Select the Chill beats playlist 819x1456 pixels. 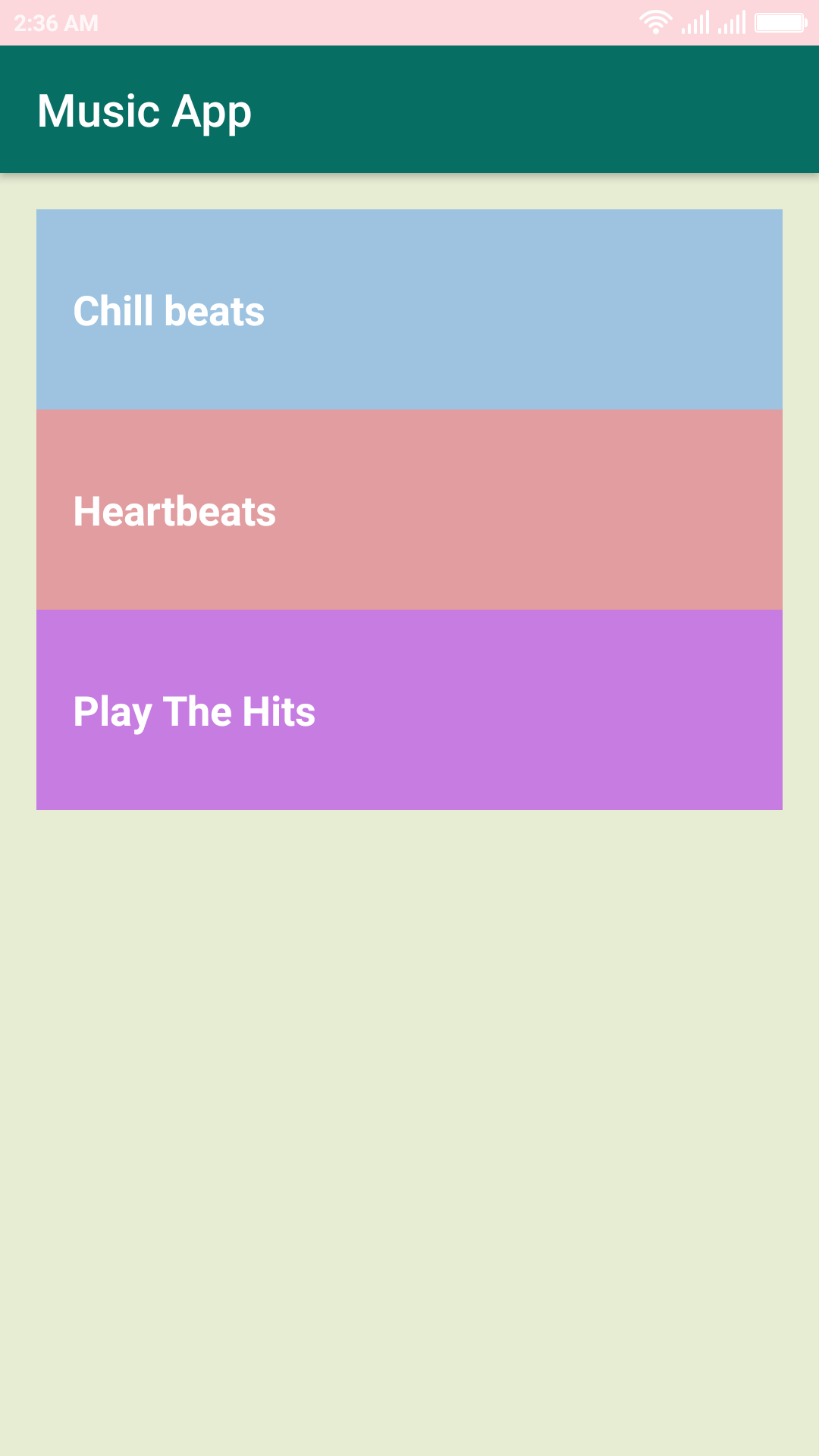tap(409, 309)
